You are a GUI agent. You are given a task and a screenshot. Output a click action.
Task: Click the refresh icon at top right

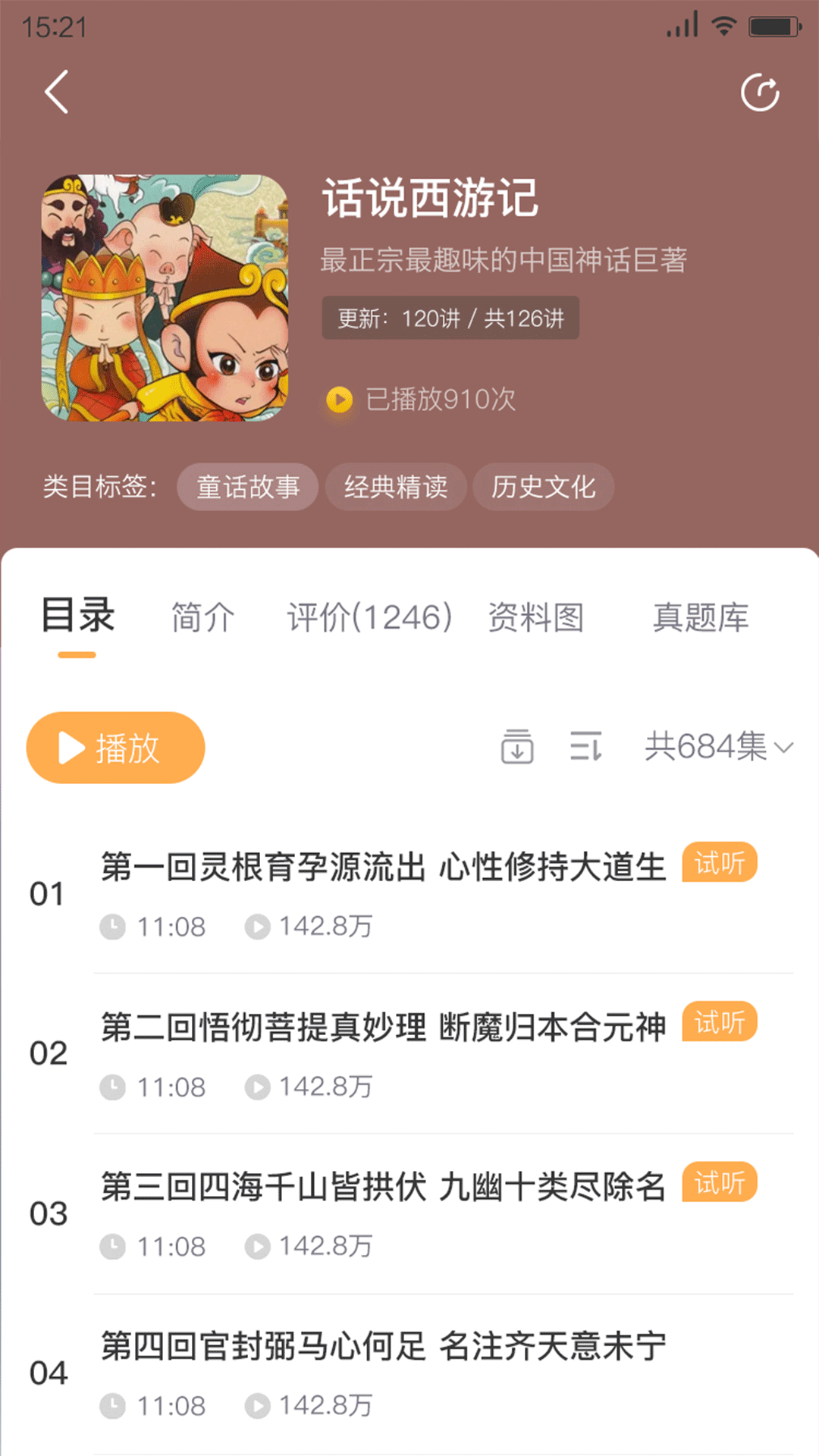click(762, 91)
